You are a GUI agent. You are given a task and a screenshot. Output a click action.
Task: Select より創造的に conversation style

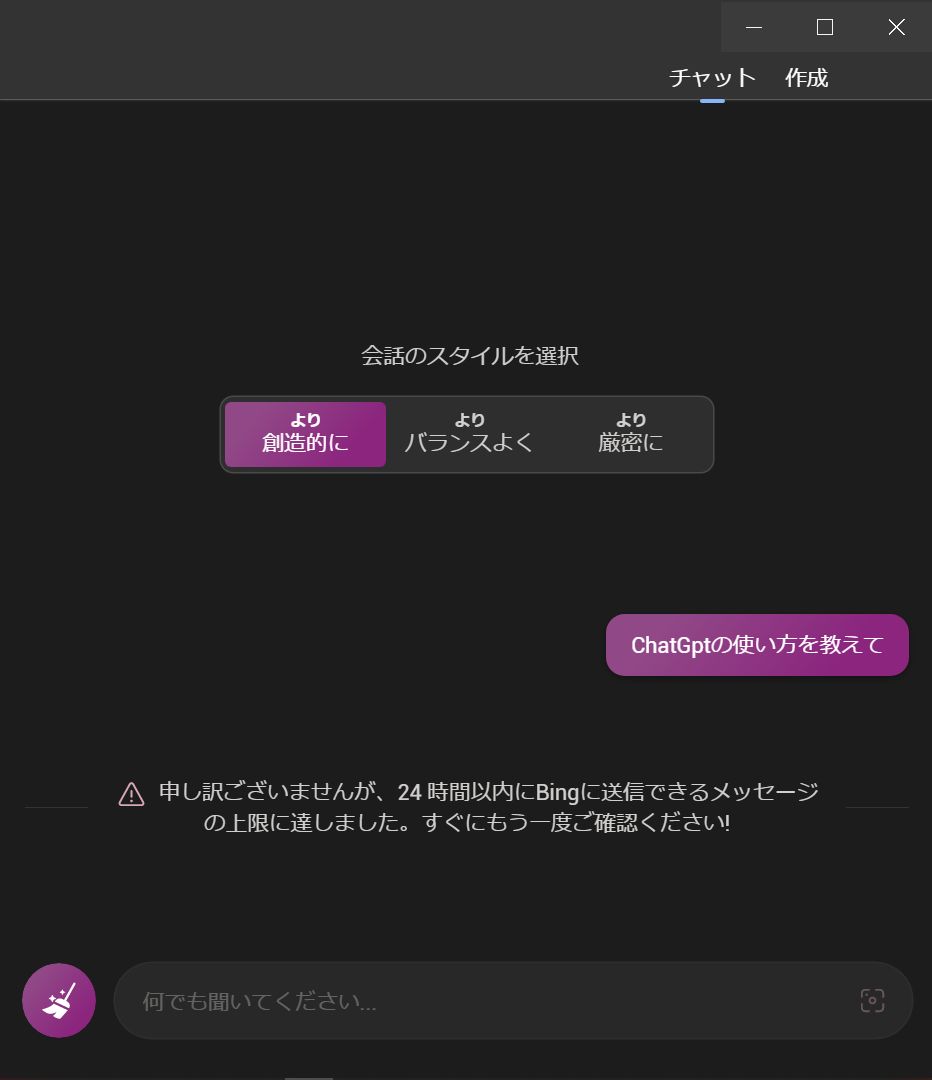(x=305, y=434)
